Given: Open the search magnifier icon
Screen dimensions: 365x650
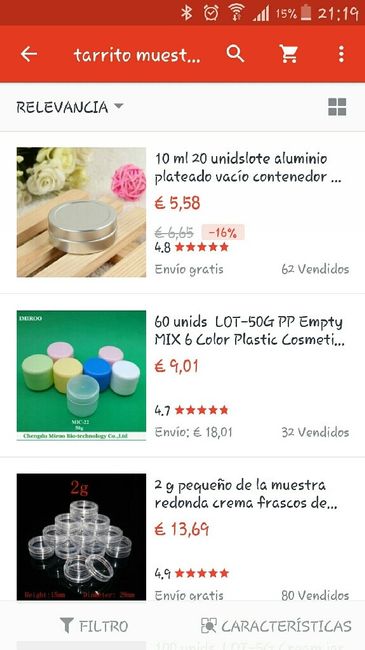Looking at the screenshot, I should click(235, 54).
